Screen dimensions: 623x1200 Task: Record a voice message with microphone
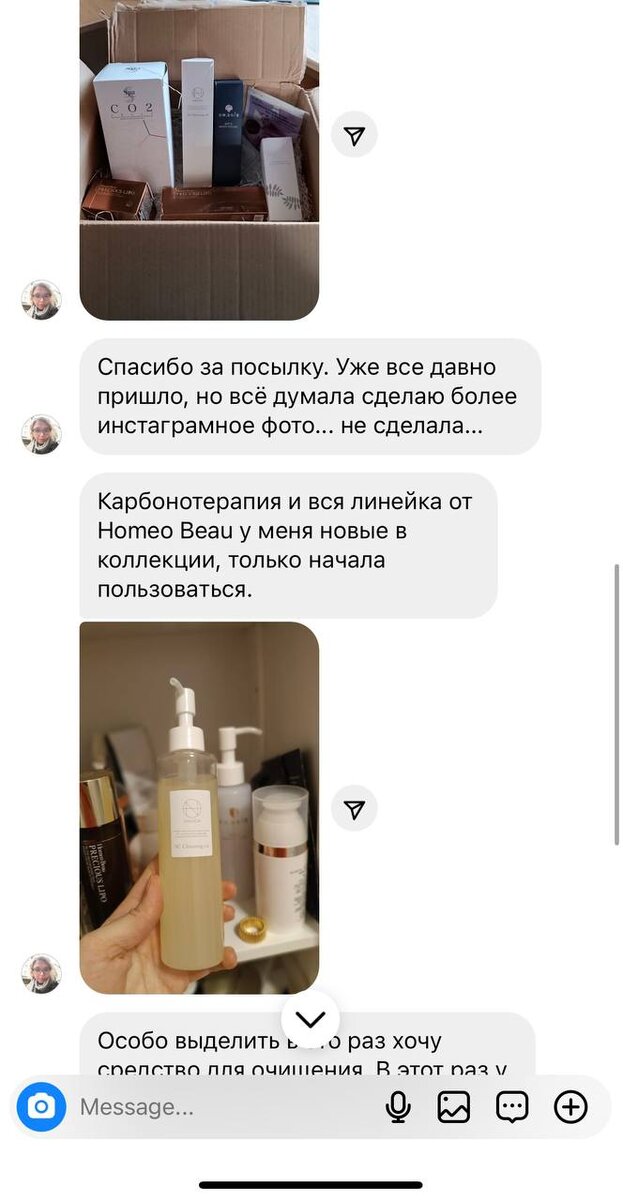pyautogui.click(x=398, y=1107)
